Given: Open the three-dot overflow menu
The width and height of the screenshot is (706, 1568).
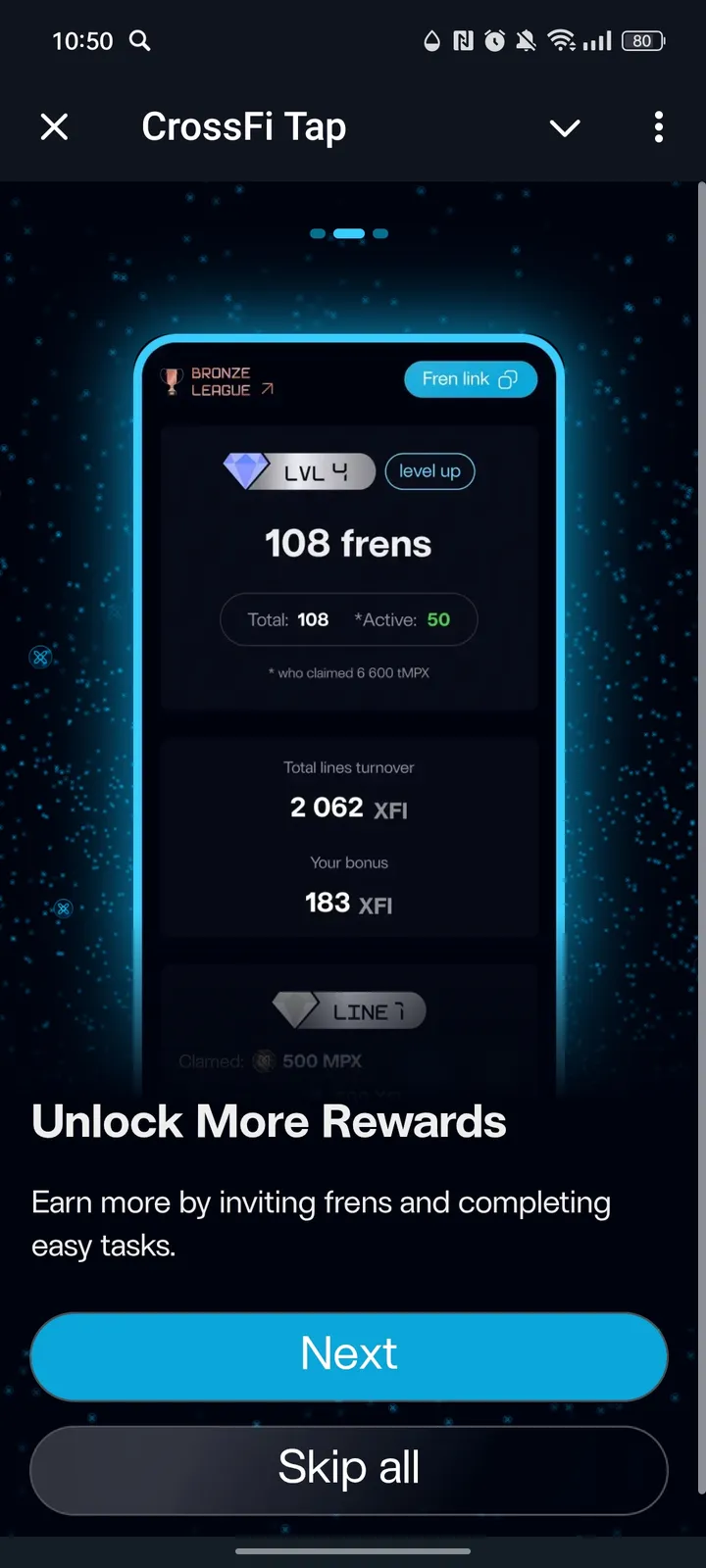Looking at the screenshot, I should tap(658, 126).
